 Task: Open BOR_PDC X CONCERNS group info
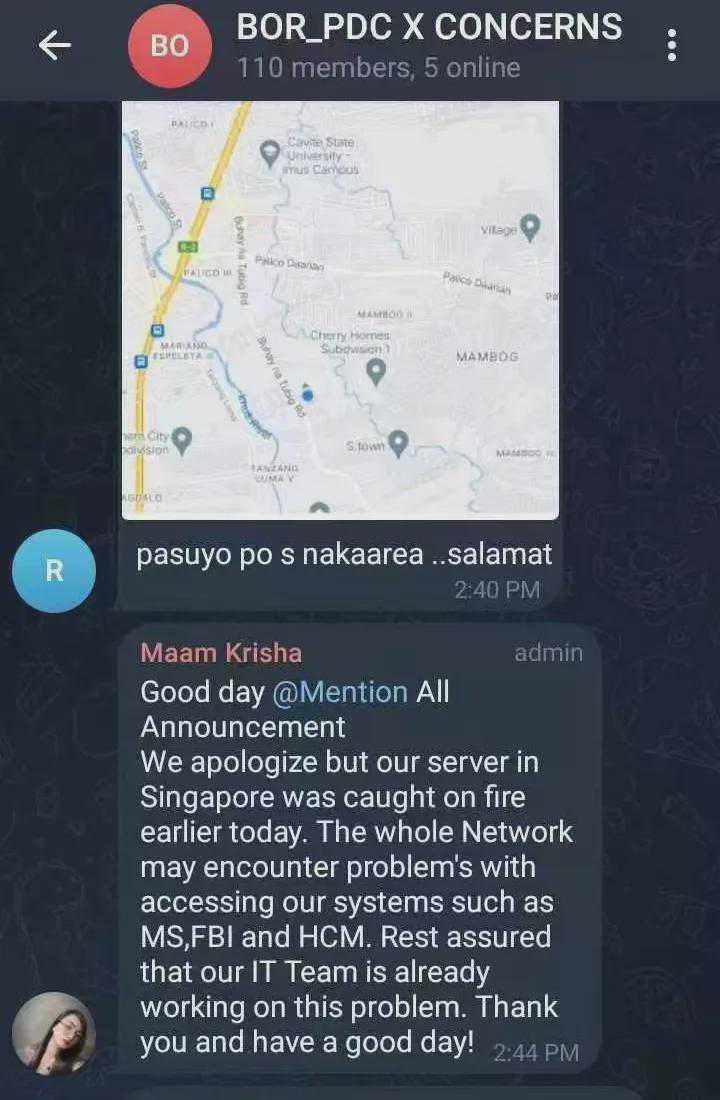428,45
